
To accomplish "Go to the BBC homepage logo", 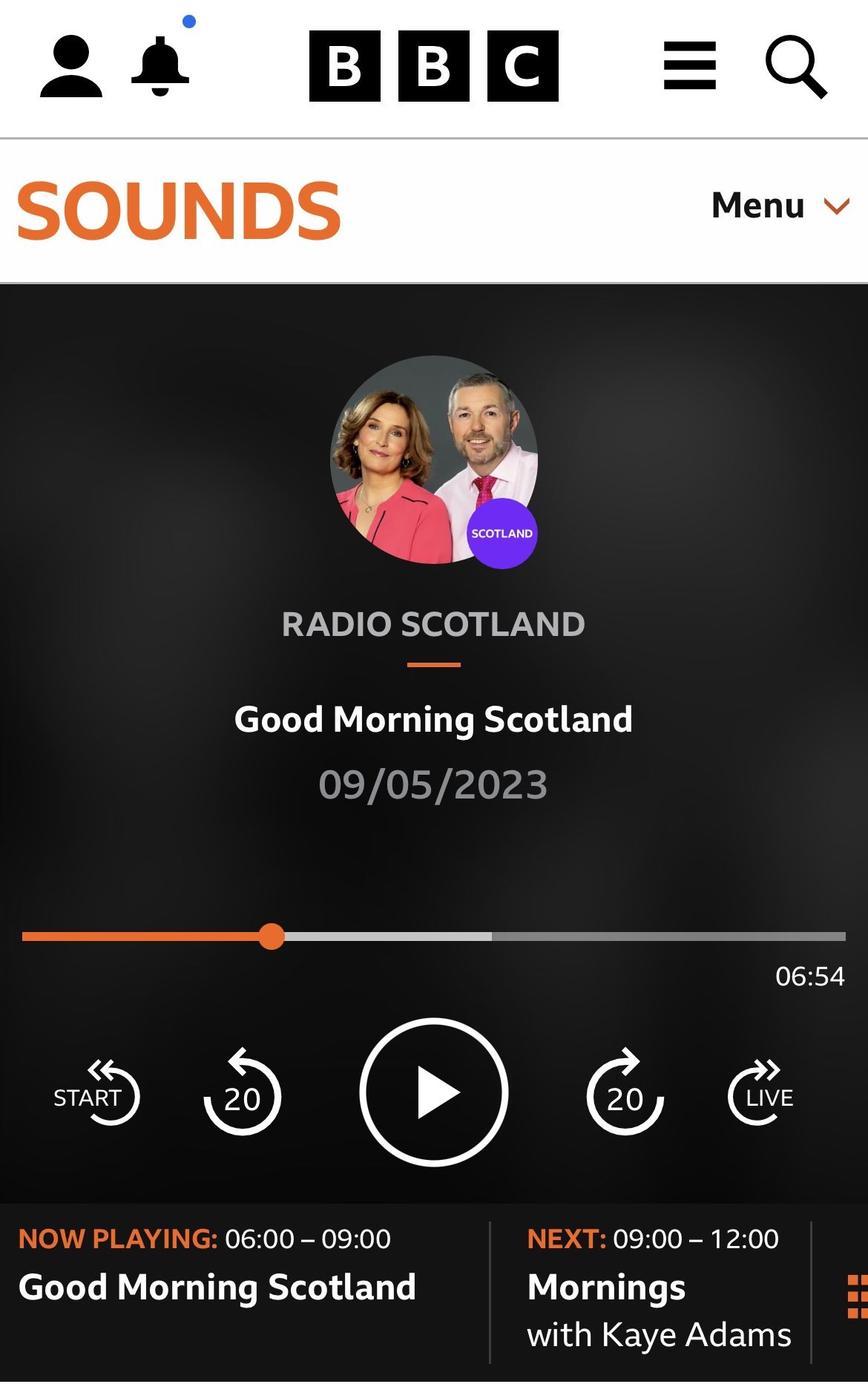I will point(433,66).
